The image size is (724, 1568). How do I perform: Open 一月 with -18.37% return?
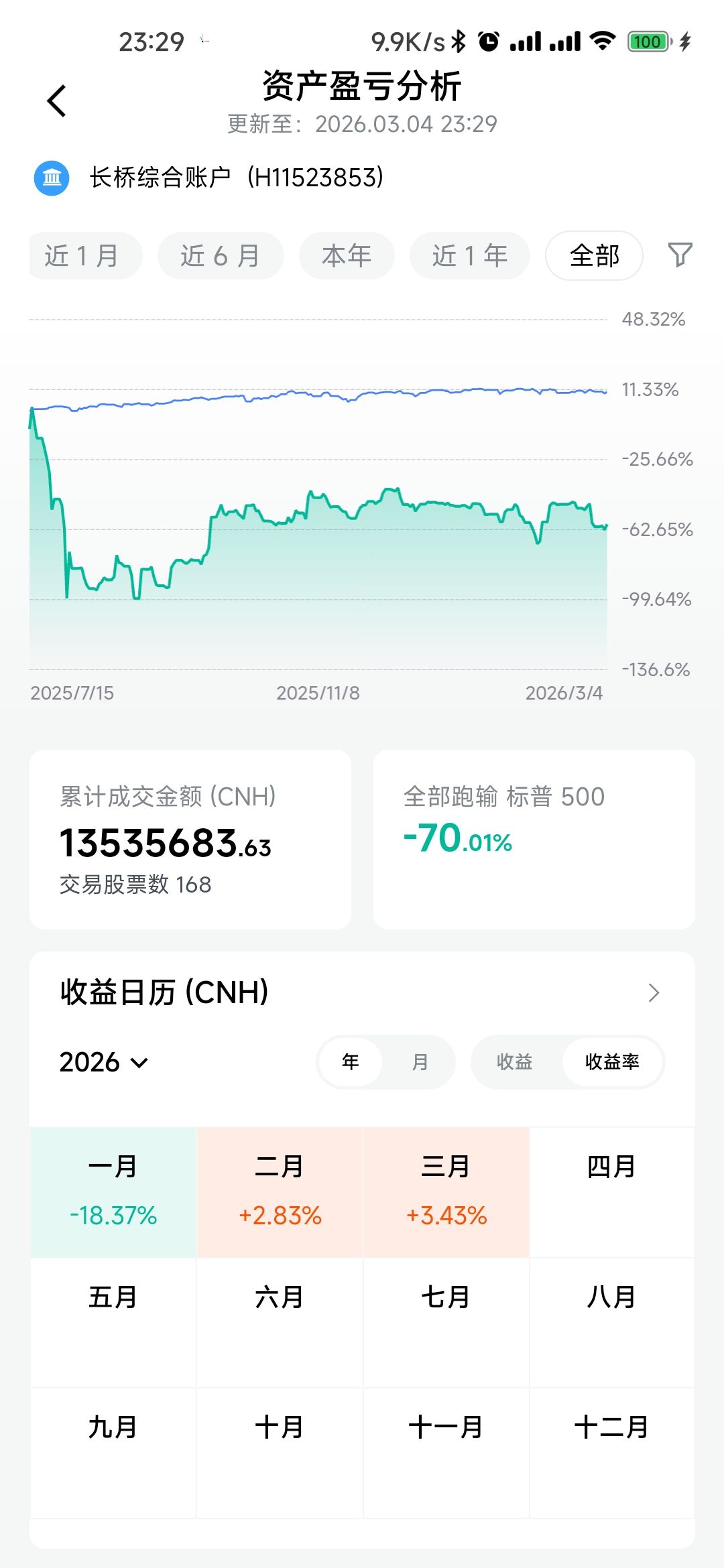coord(113,1191)
